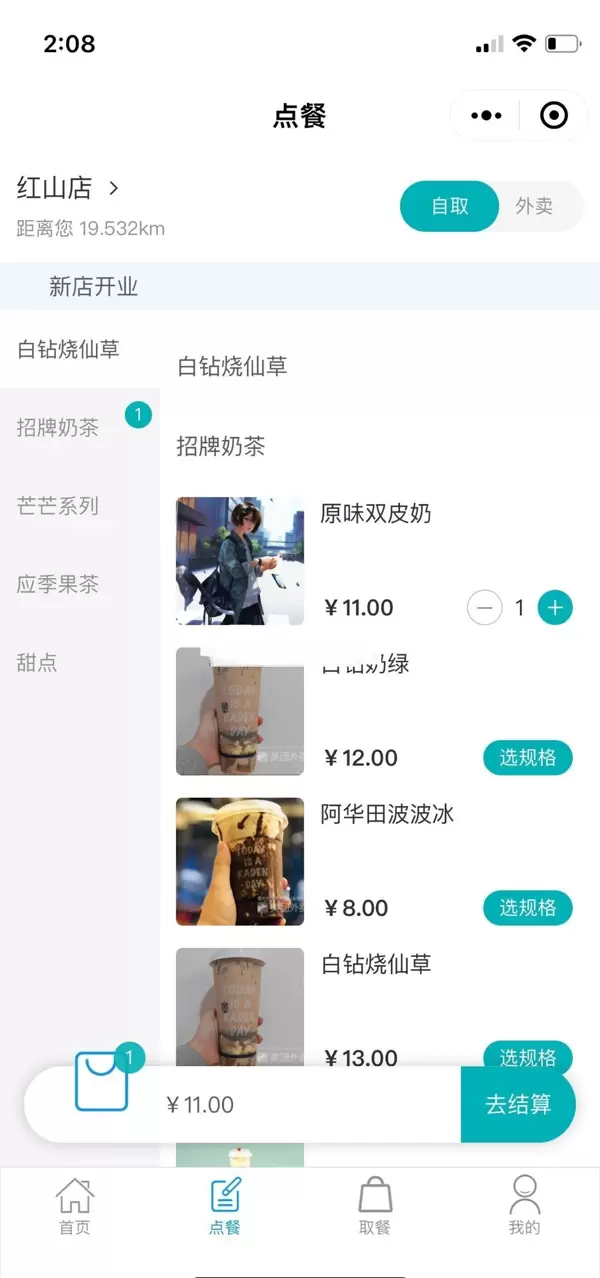600x1278 pixels.
Task: Show the 应季果茶 category
Action: 58,584
